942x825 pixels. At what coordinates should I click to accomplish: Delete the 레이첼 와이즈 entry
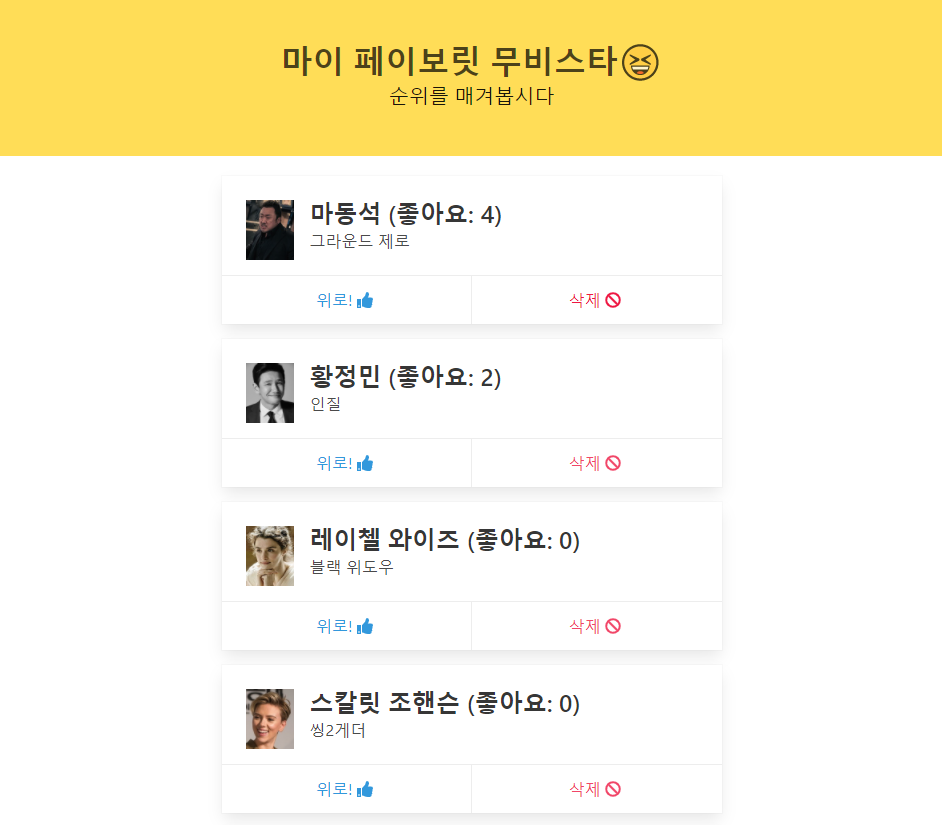596,626
